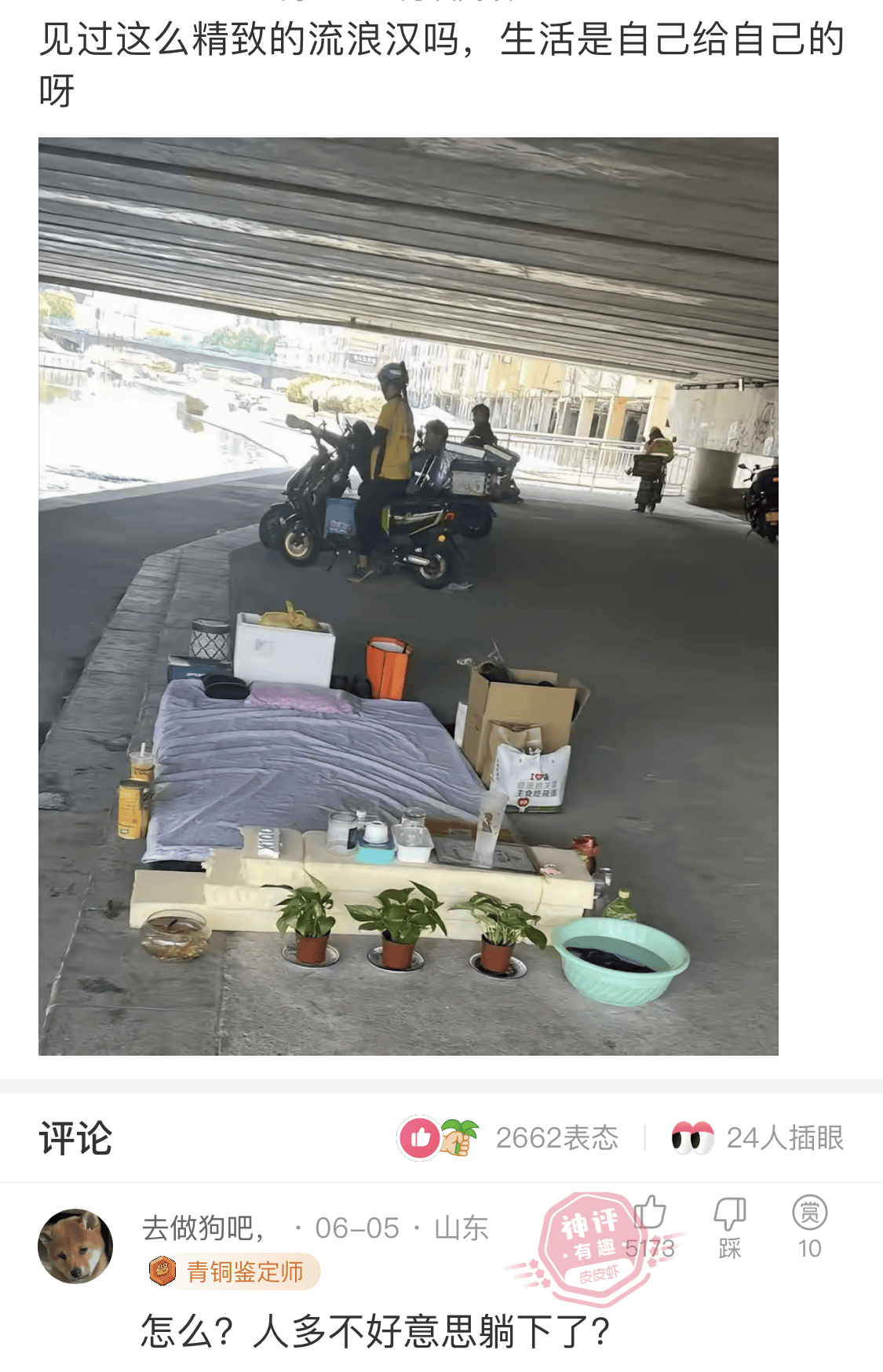Viewport: 883px width, 1372px height.
Task: Open the post photo in full view
Action: click(408, 597)
